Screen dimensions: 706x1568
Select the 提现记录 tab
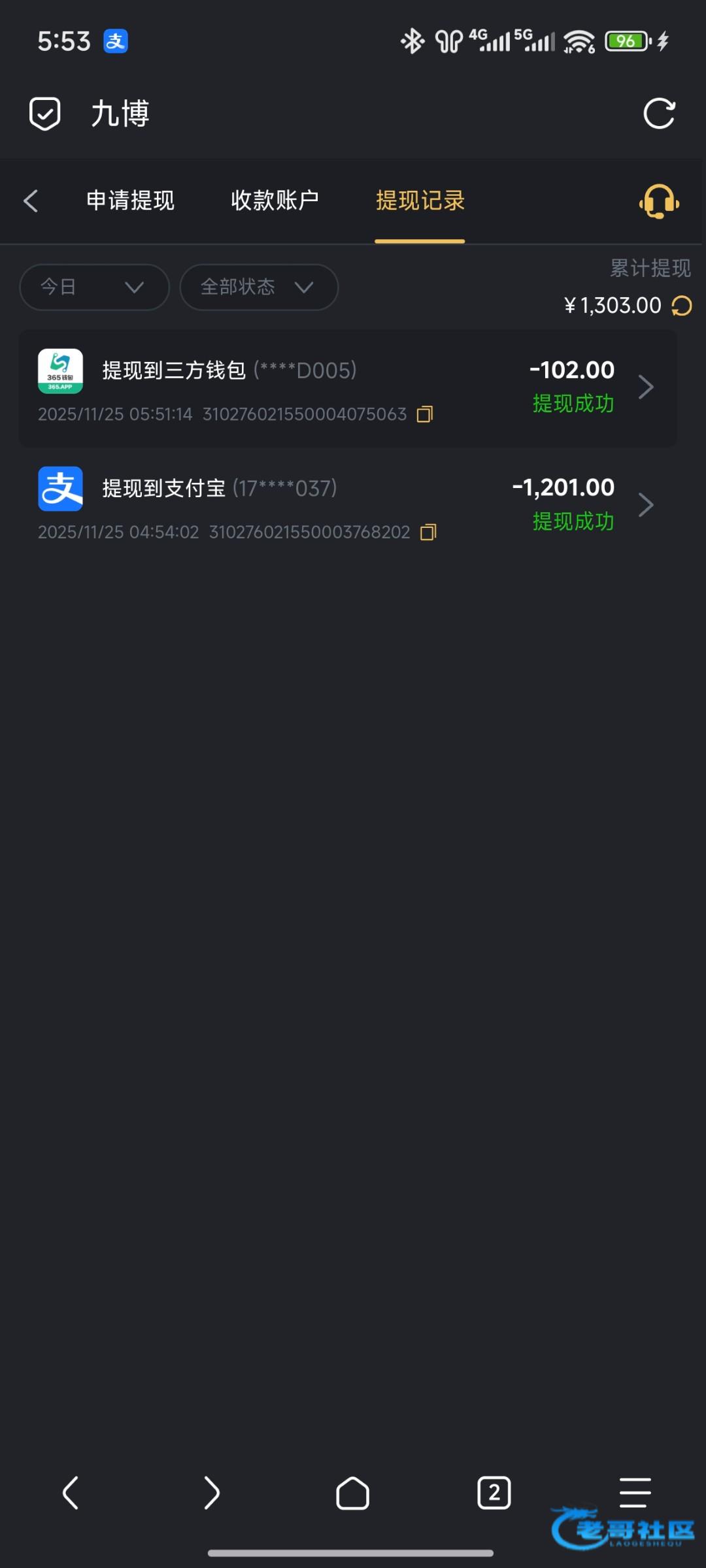420,201
